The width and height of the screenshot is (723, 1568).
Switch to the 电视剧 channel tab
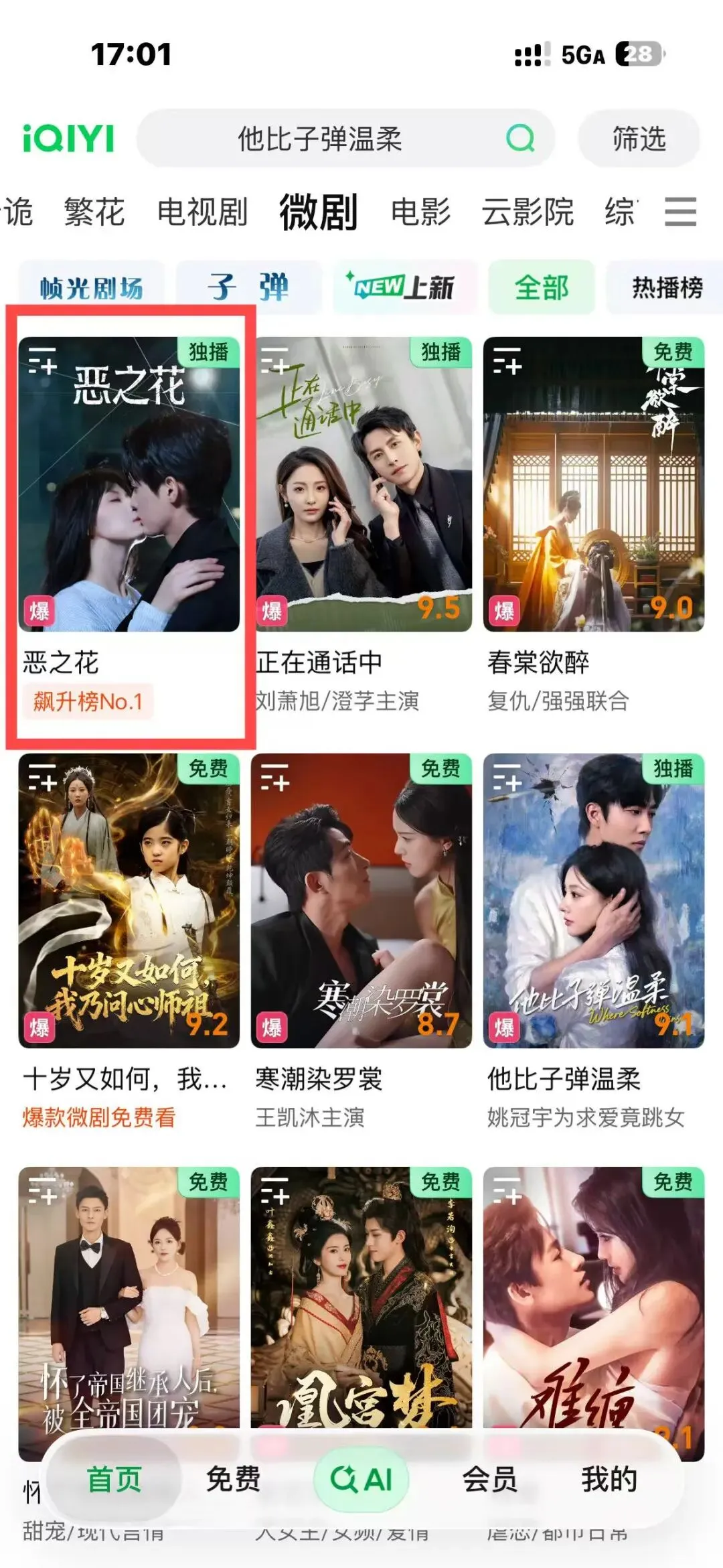(202, 212)
